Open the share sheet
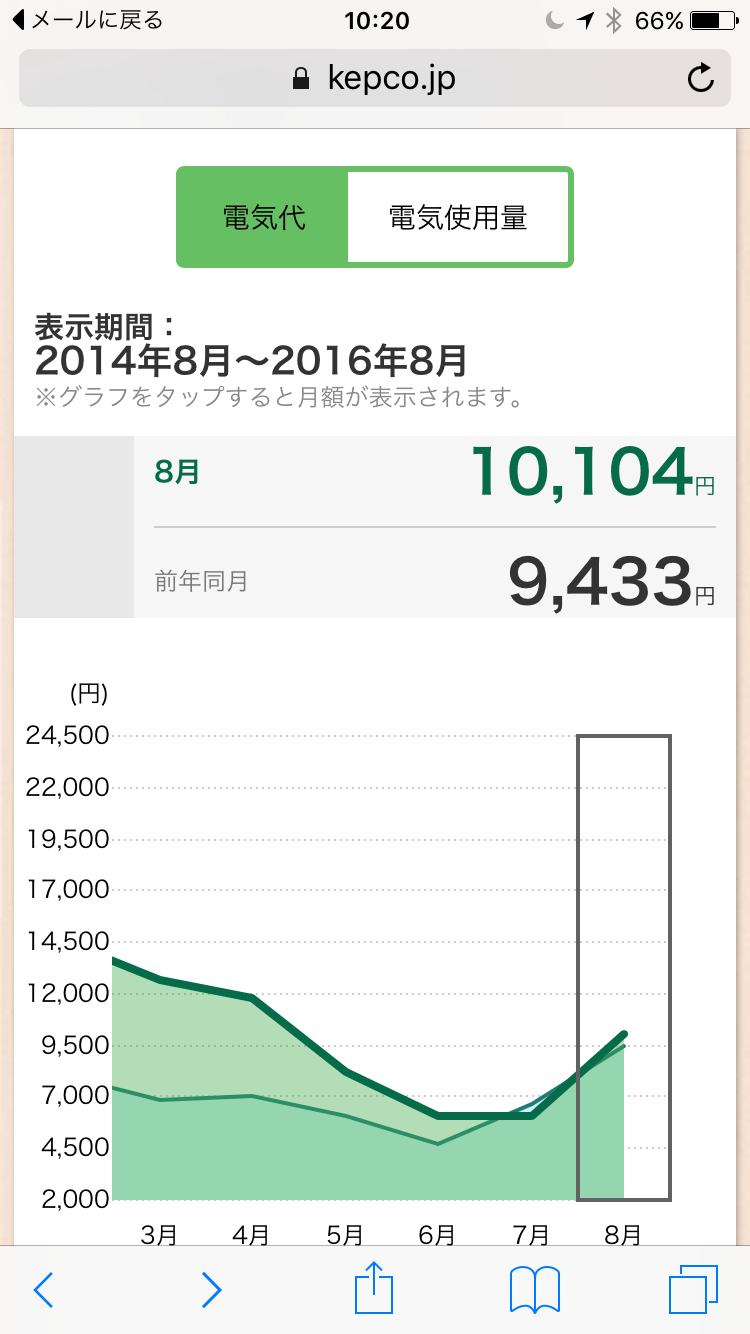Viewport: 750px width, 1334px height. click(x=373, y=1287)
